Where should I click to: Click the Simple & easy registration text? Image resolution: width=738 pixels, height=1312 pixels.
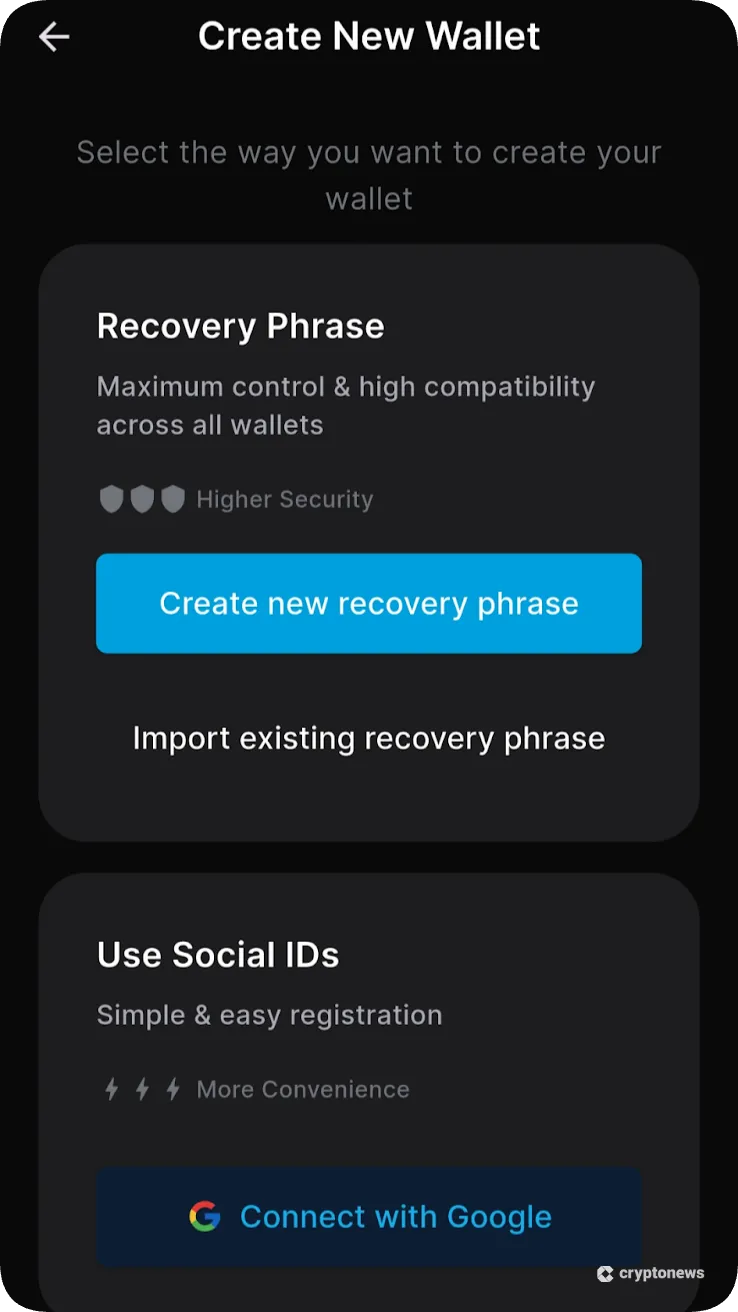coord(269,1014)
